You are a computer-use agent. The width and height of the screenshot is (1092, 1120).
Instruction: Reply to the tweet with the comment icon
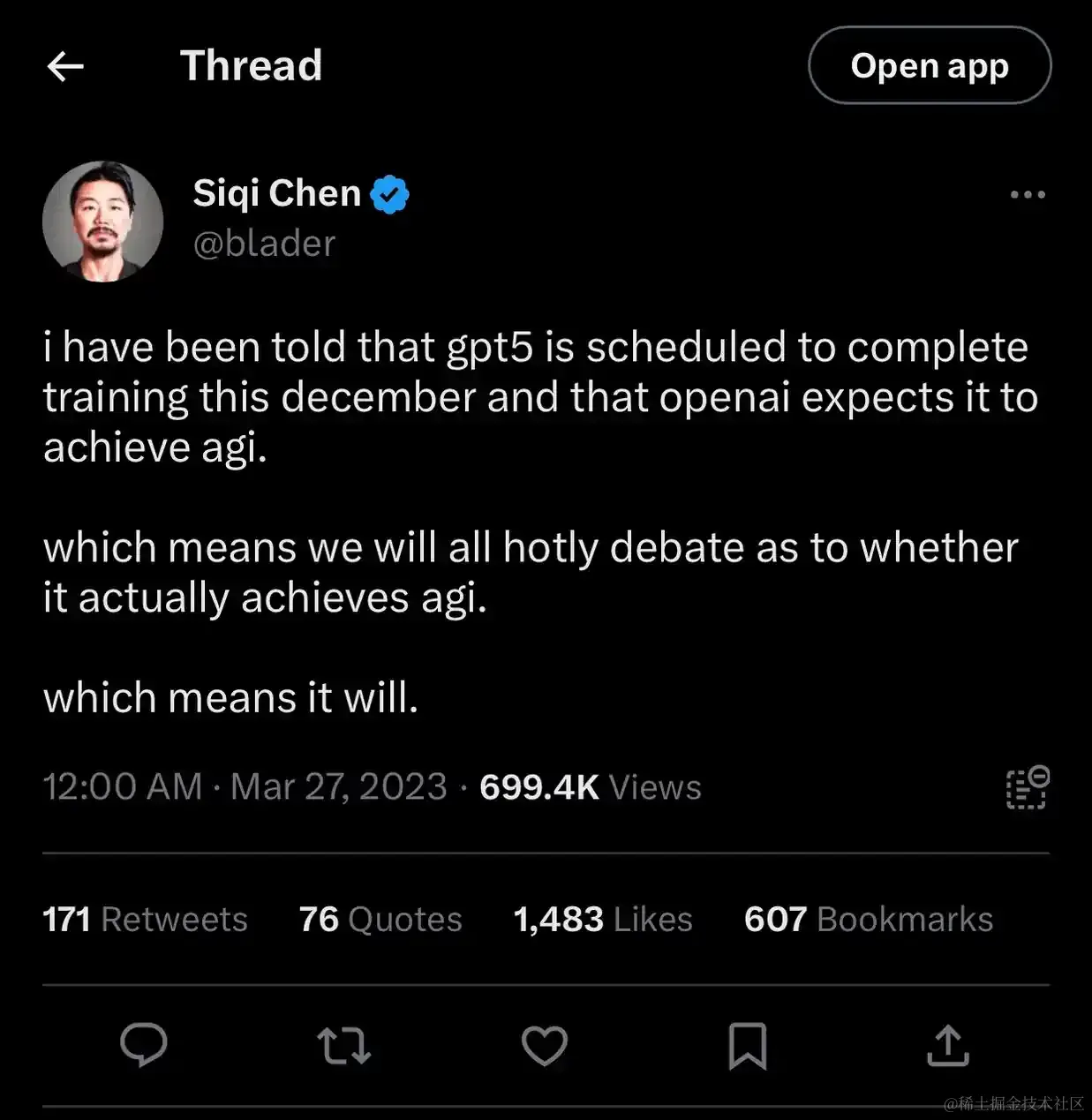coord(144,1046)
